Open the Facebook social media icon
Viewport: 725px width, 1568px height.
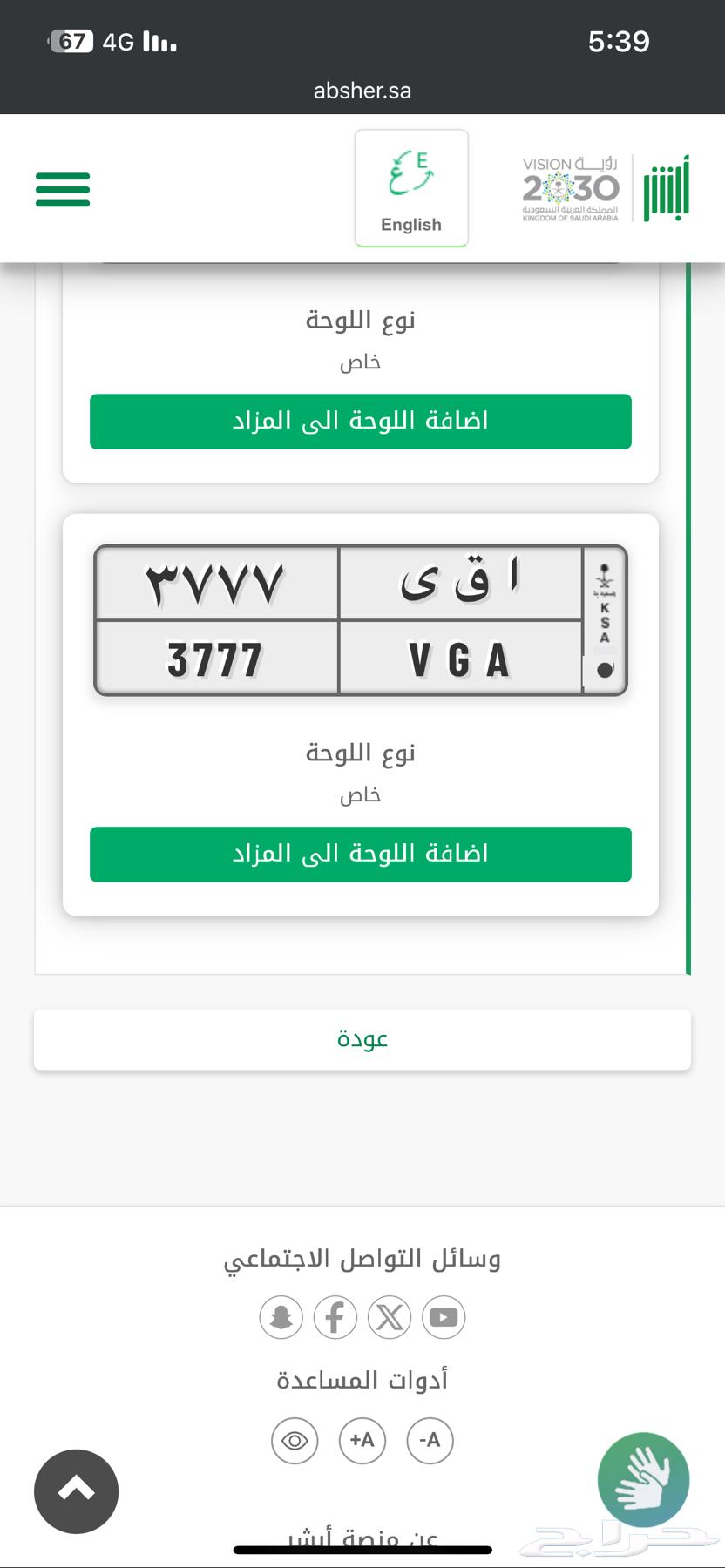(x=334, y=1317)
